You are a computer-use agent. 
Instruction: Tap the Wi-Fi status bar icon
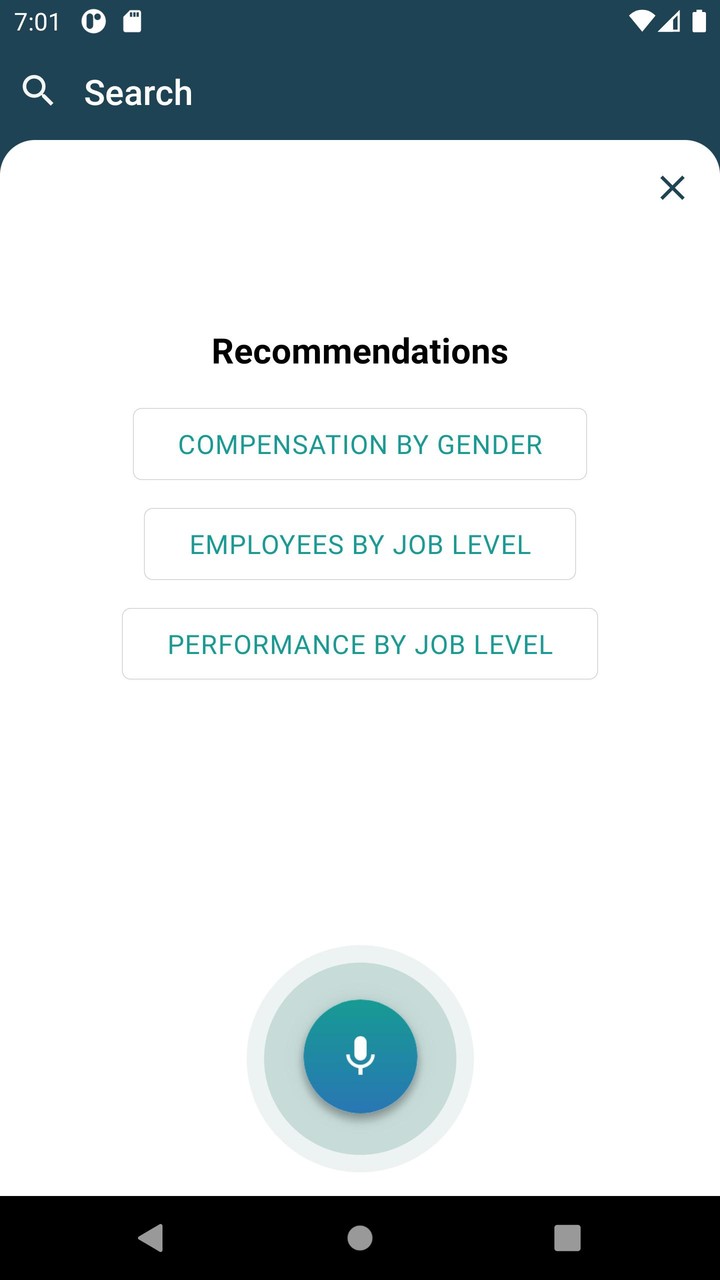[640, 20]
